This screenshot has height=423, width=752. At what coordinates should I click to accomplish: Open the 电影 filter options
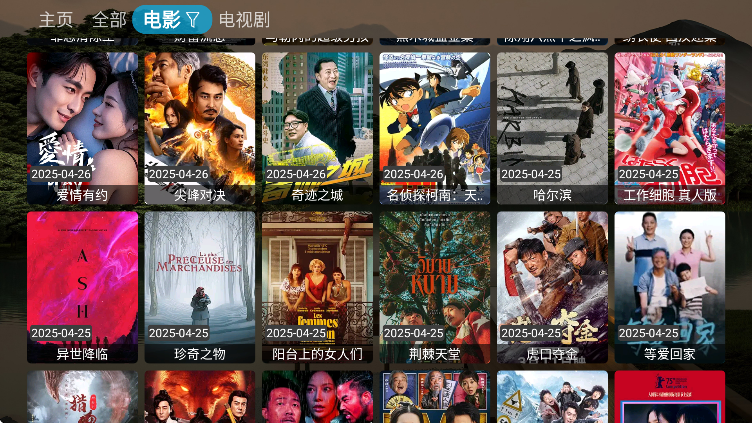pyautogui.click(x=172, y=20)
